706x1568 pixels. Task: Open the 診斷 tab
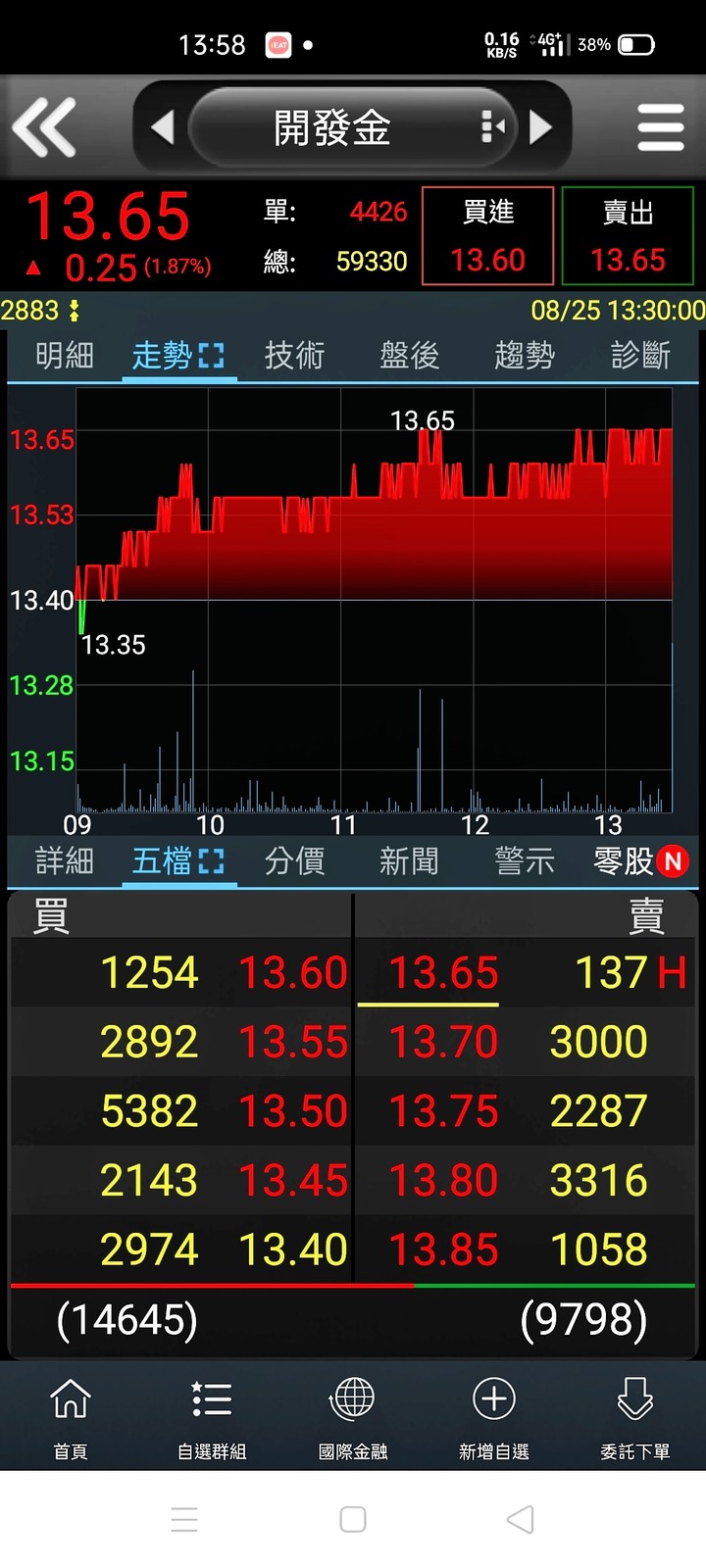pyautogui.click(x=640, y=356)
